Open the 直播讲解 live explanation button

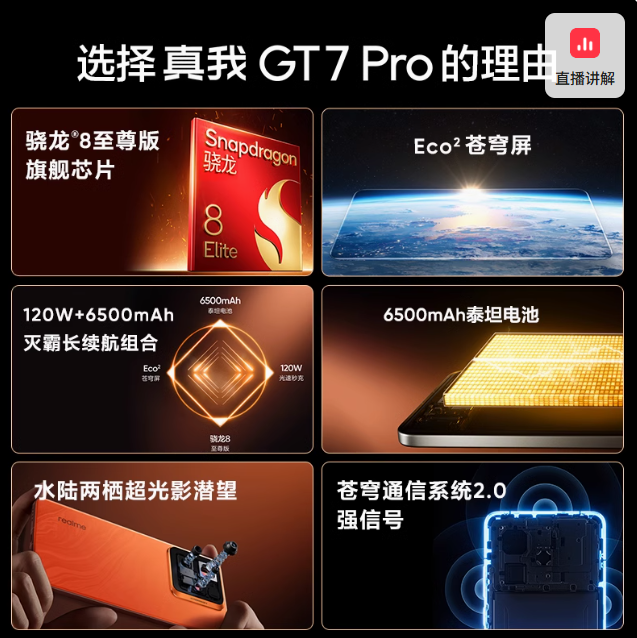pyautogui.click(x=585, y=56)
